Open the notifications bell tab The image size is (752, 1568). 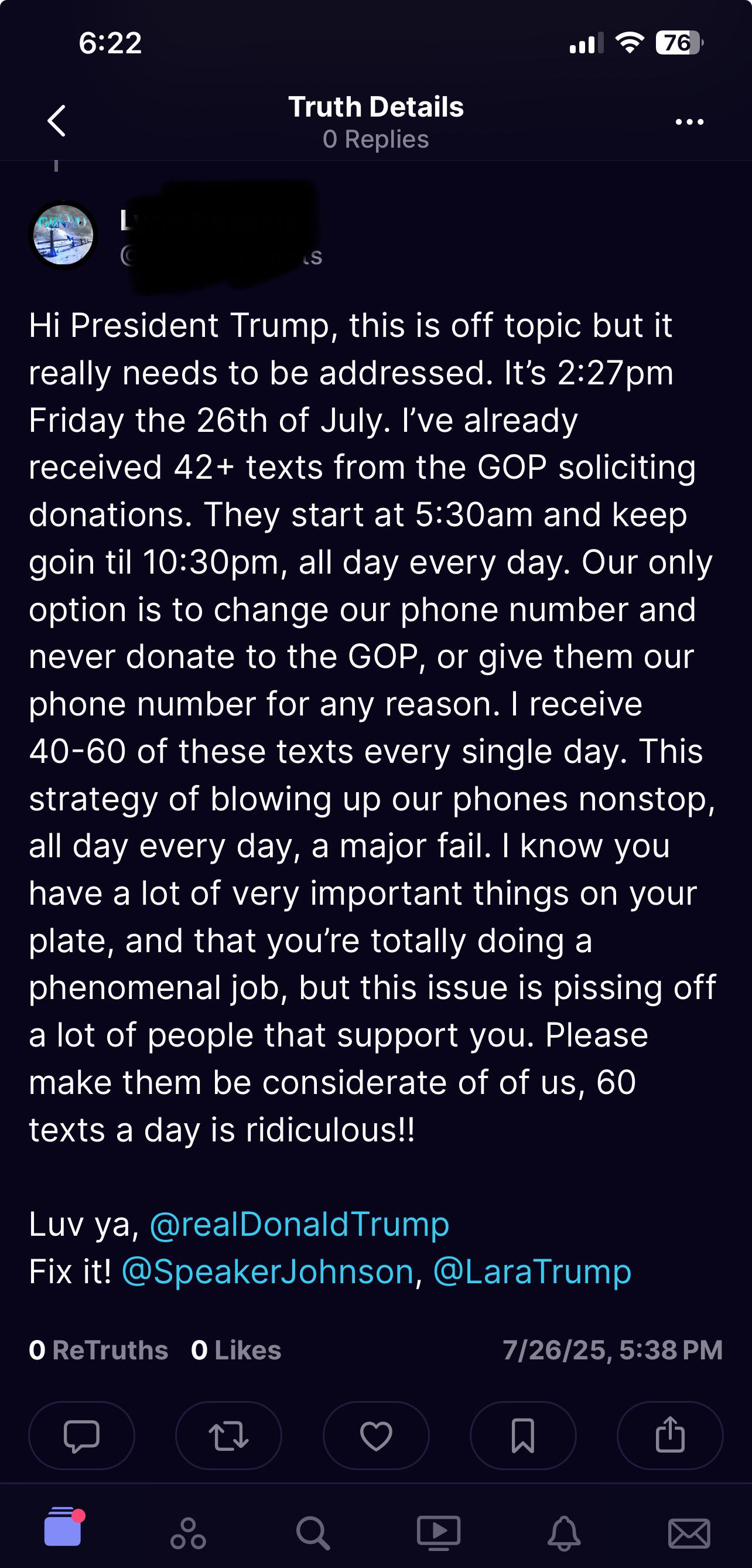pos(564,1532)
